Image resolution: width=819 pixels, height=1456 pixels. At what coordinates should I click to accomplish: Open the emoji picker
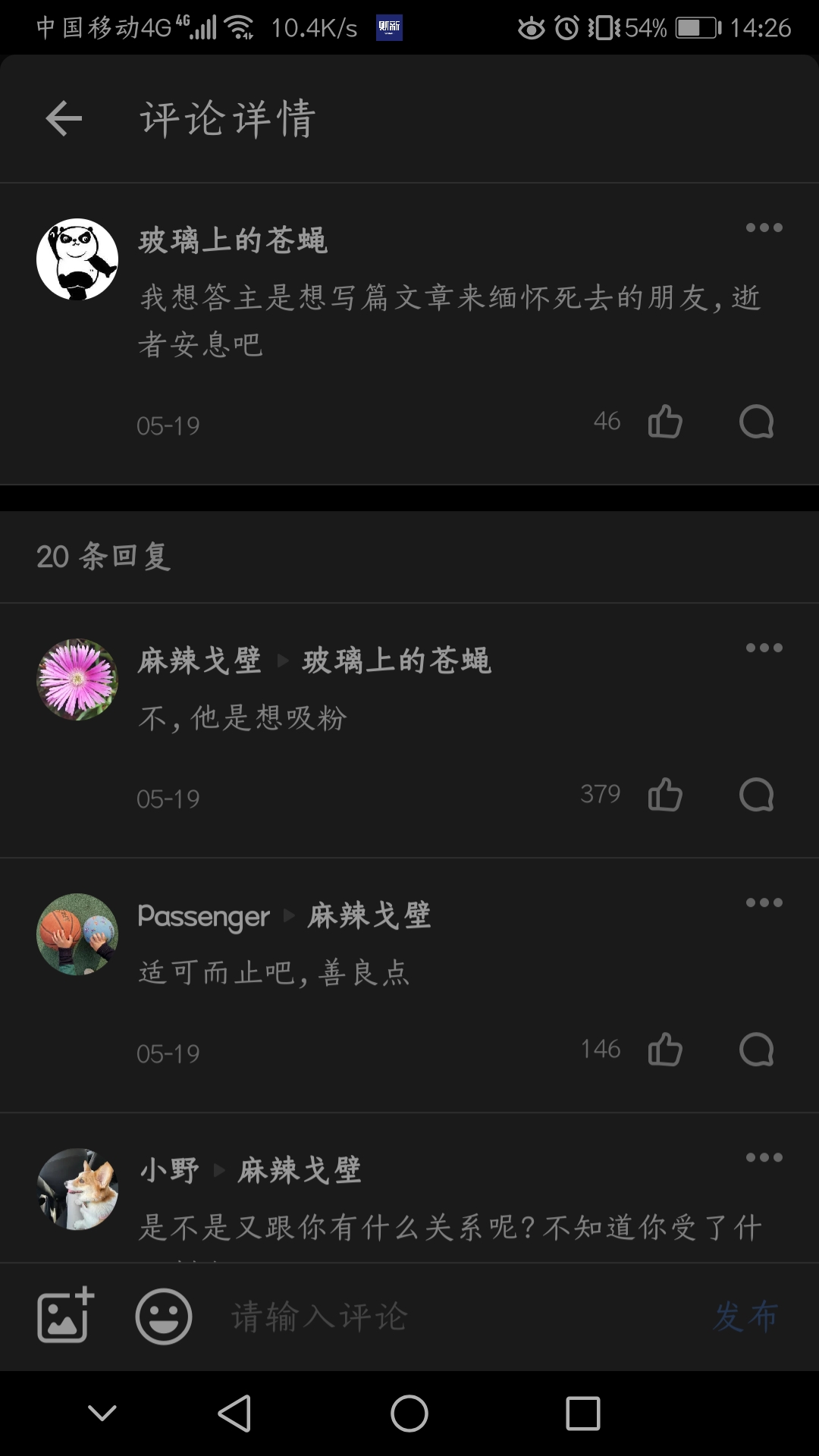tap(164, 1316)
